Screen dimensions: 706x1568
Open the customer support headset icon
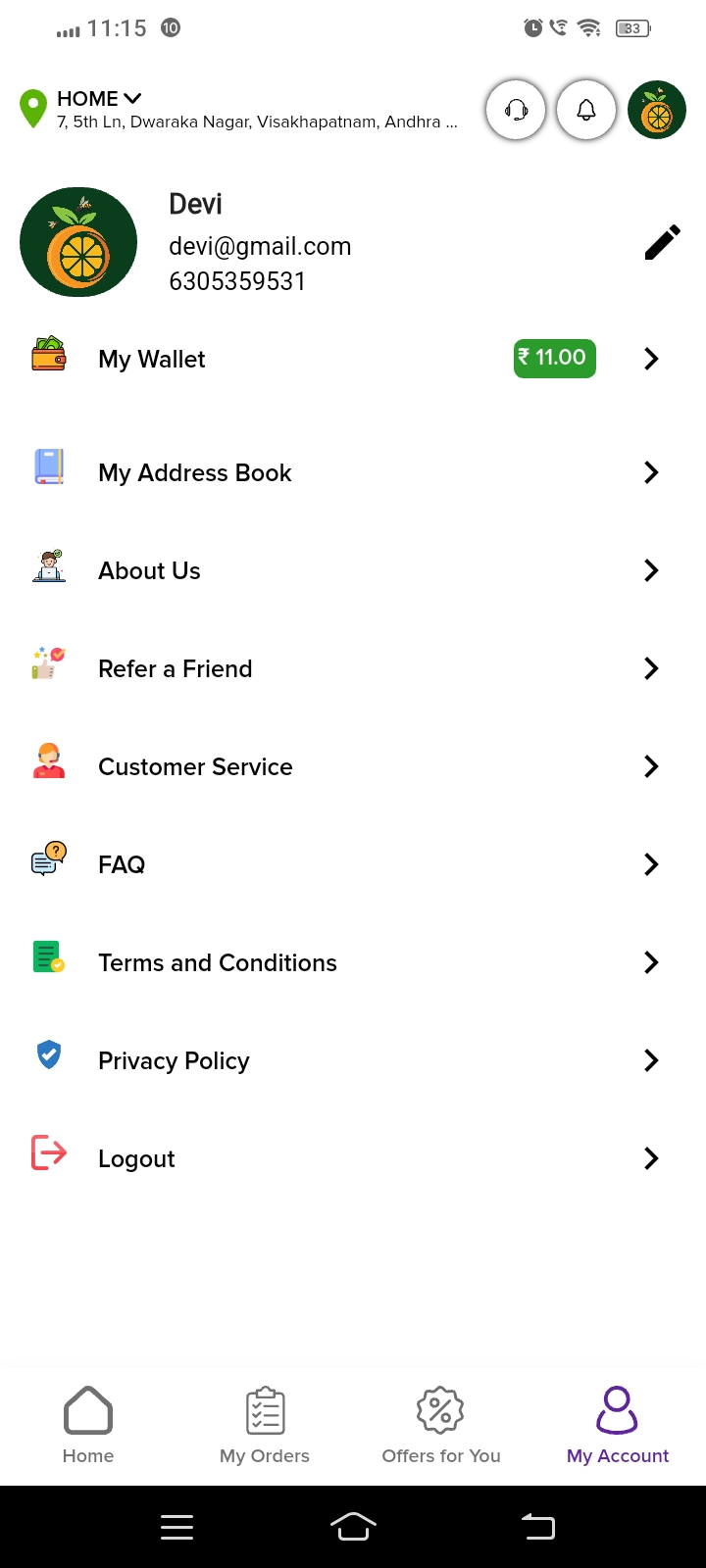[516, 110]
